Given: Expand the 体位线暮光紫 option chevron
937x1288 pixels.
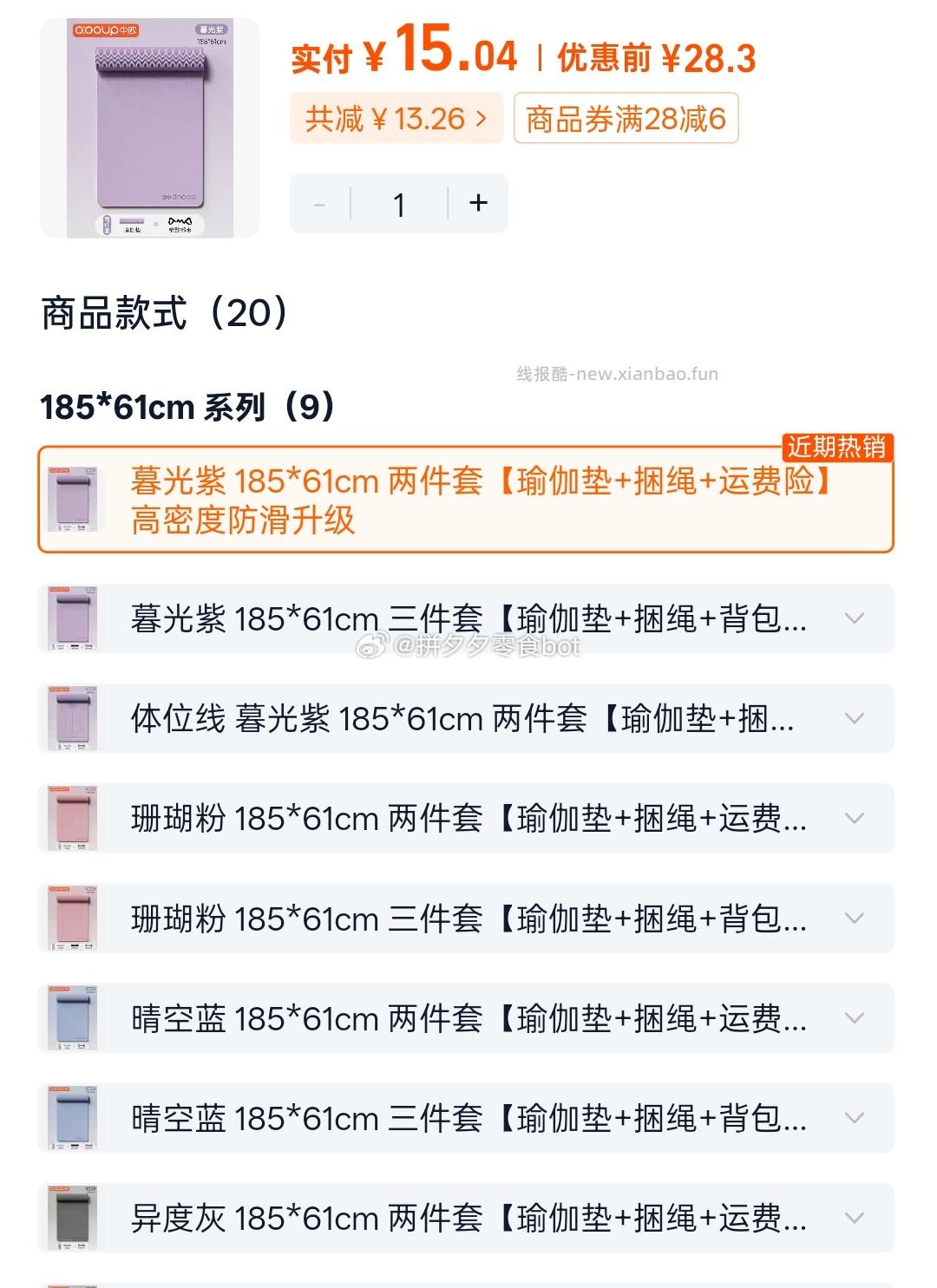Looking at the screenshot, I should pos(855,719).
